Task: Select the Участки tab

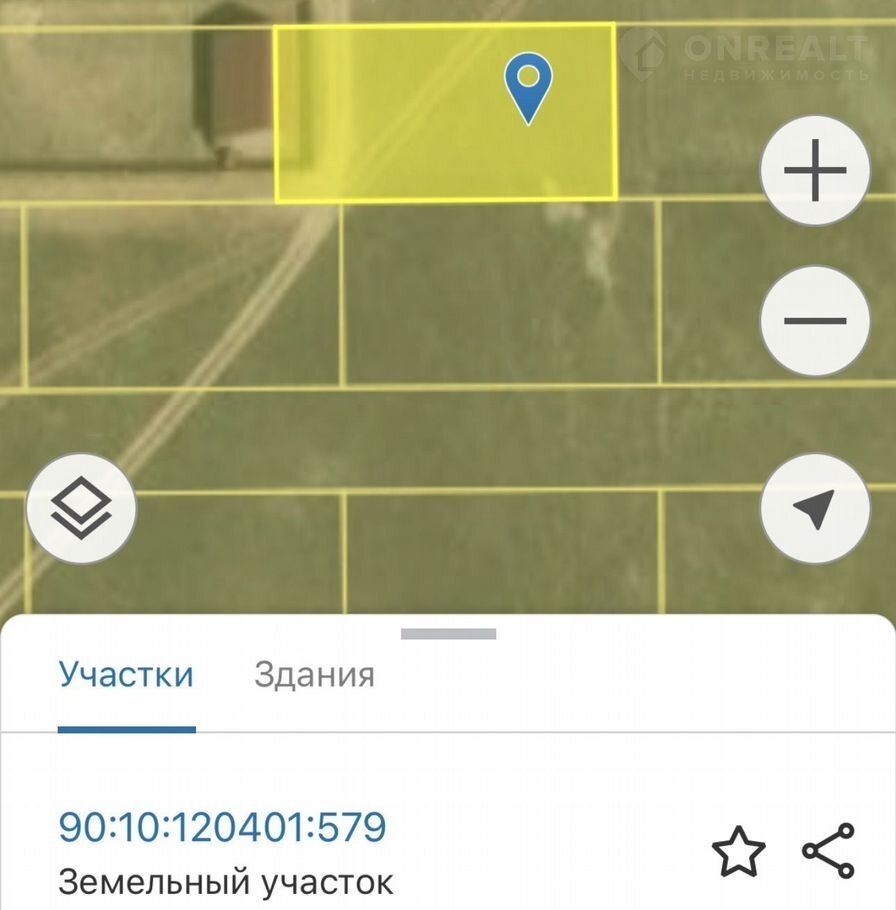Action: [x=126, y=675]
